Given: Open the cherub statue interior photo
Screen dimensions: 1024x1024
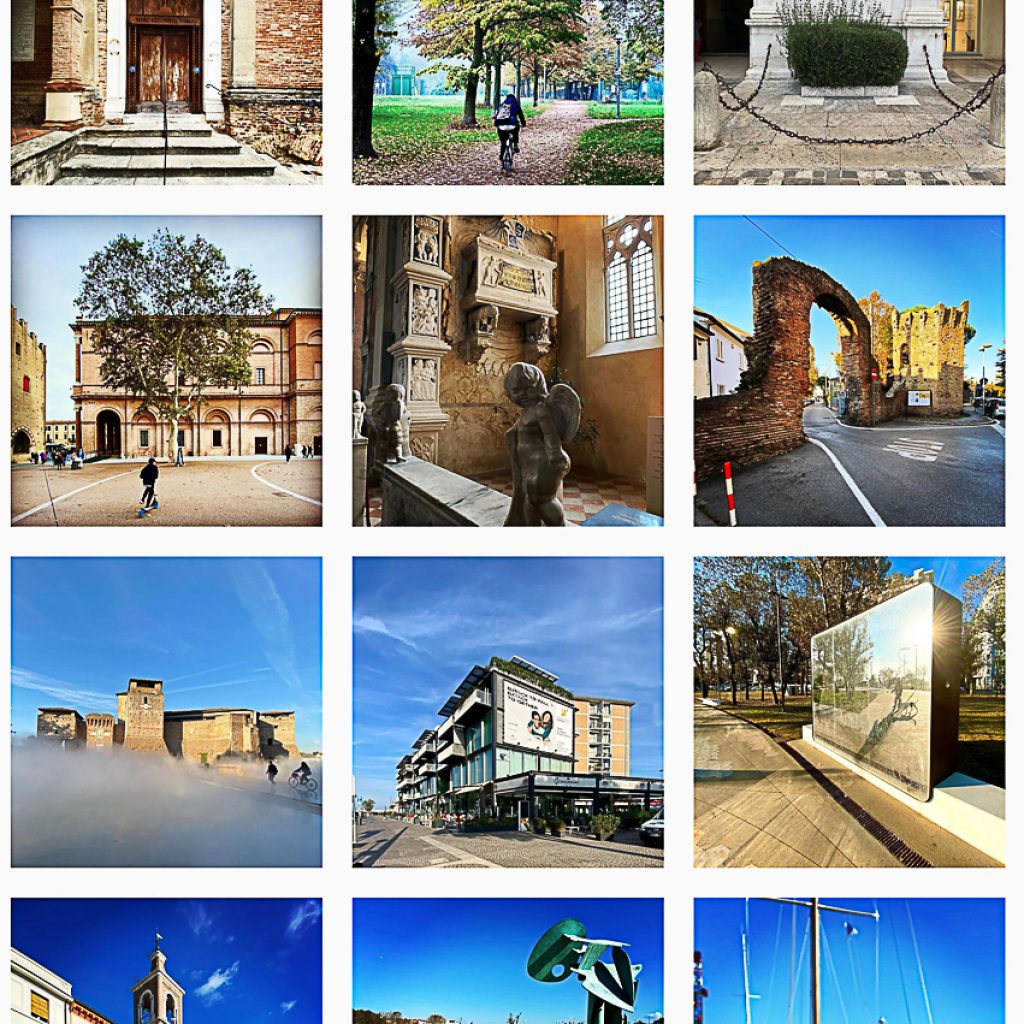Looking at the screenshot, I should [508, 371].
